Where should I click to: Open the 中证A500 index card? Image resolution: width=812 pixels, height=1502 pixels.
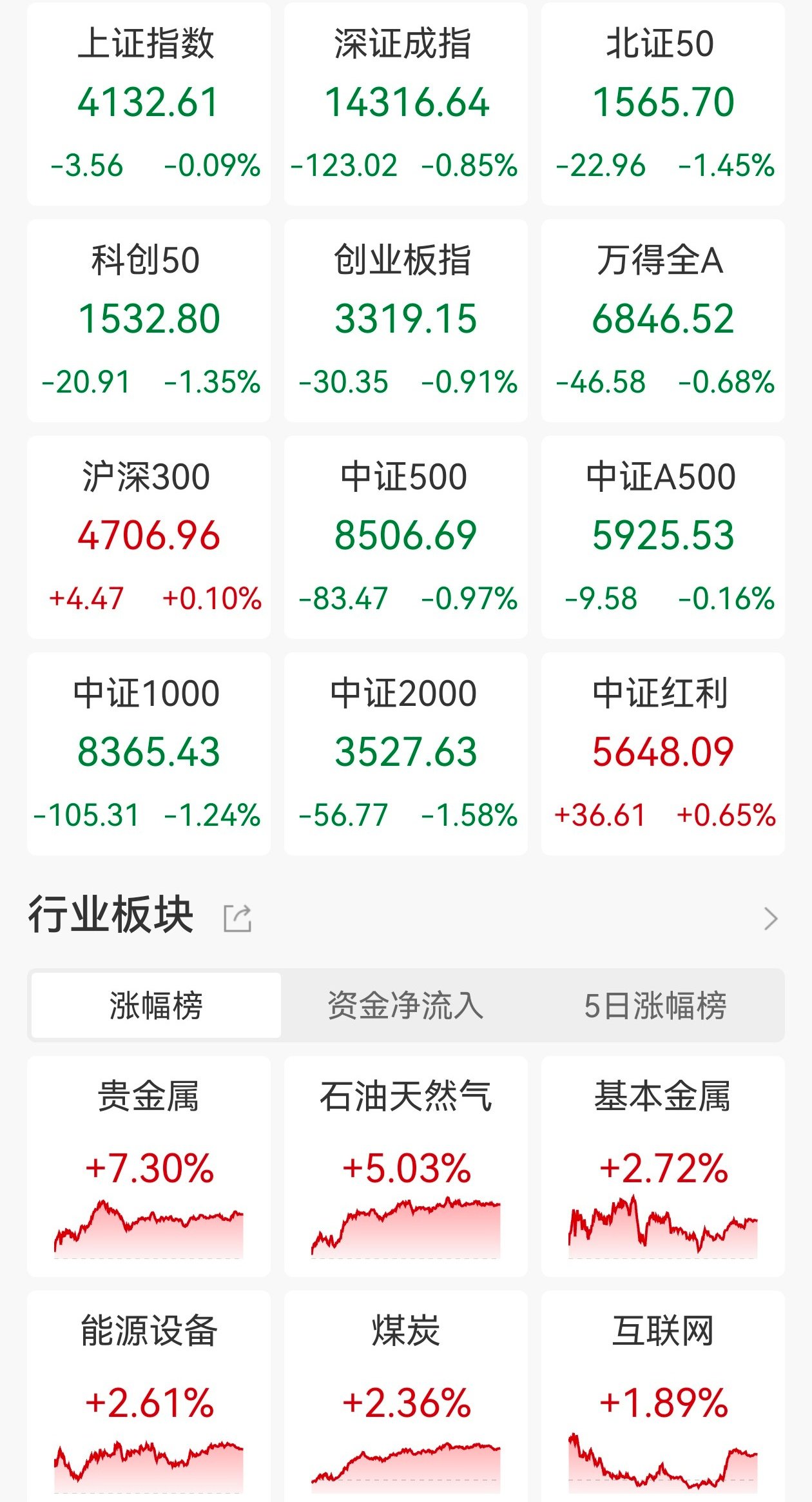point(662,538)
